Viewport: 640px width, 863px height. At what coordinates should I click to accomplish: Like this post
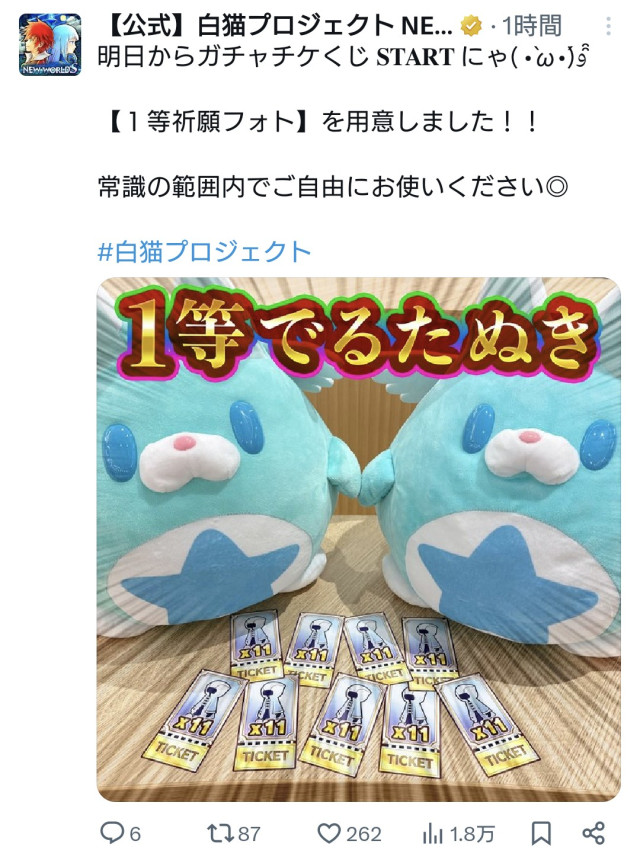(x=330, y=832)
